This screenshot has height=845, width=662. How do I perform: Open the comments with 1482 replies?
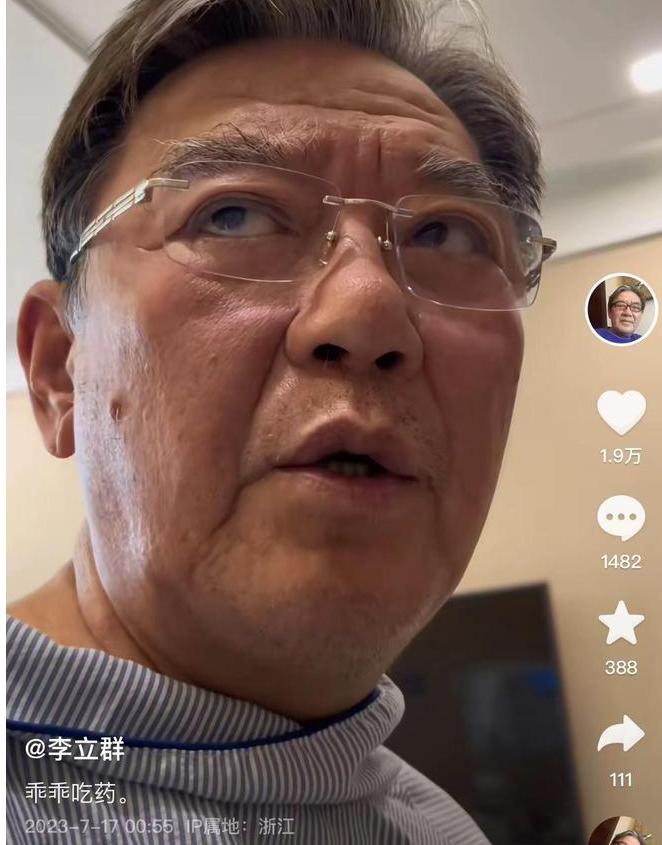[x=621, y=518]
